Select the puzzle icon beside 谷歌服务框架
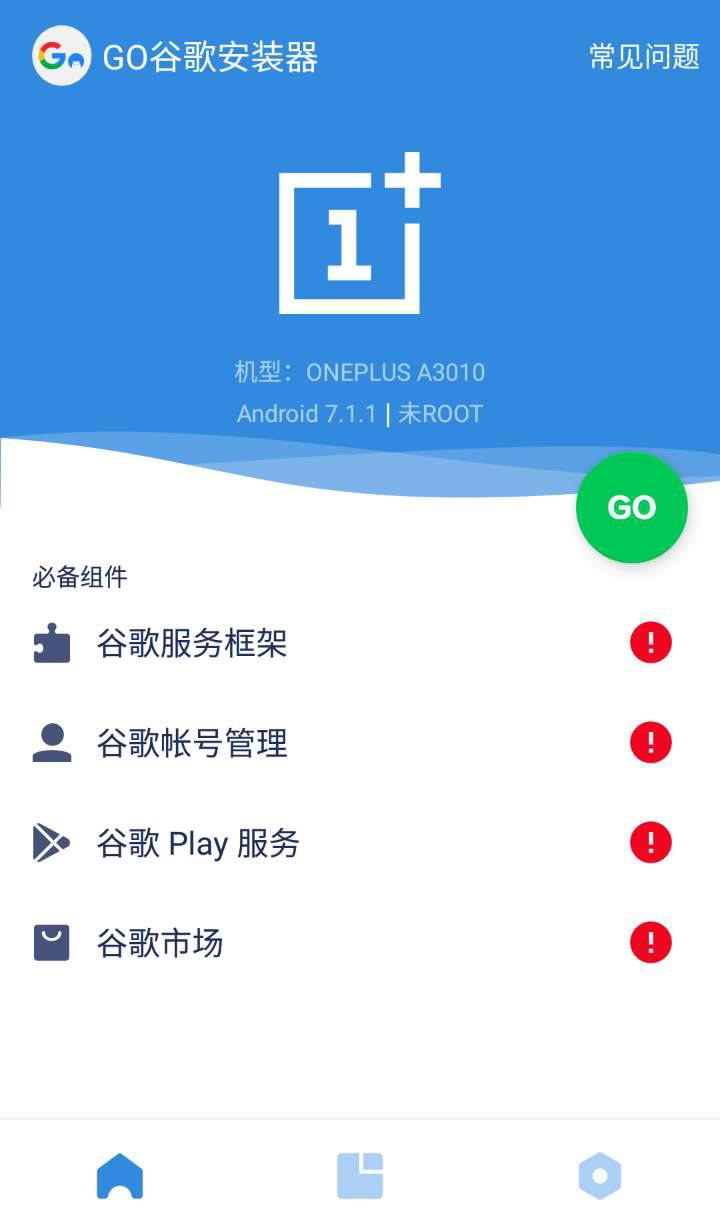Viewport: 720px width, 1232px height. coord(51,643)
